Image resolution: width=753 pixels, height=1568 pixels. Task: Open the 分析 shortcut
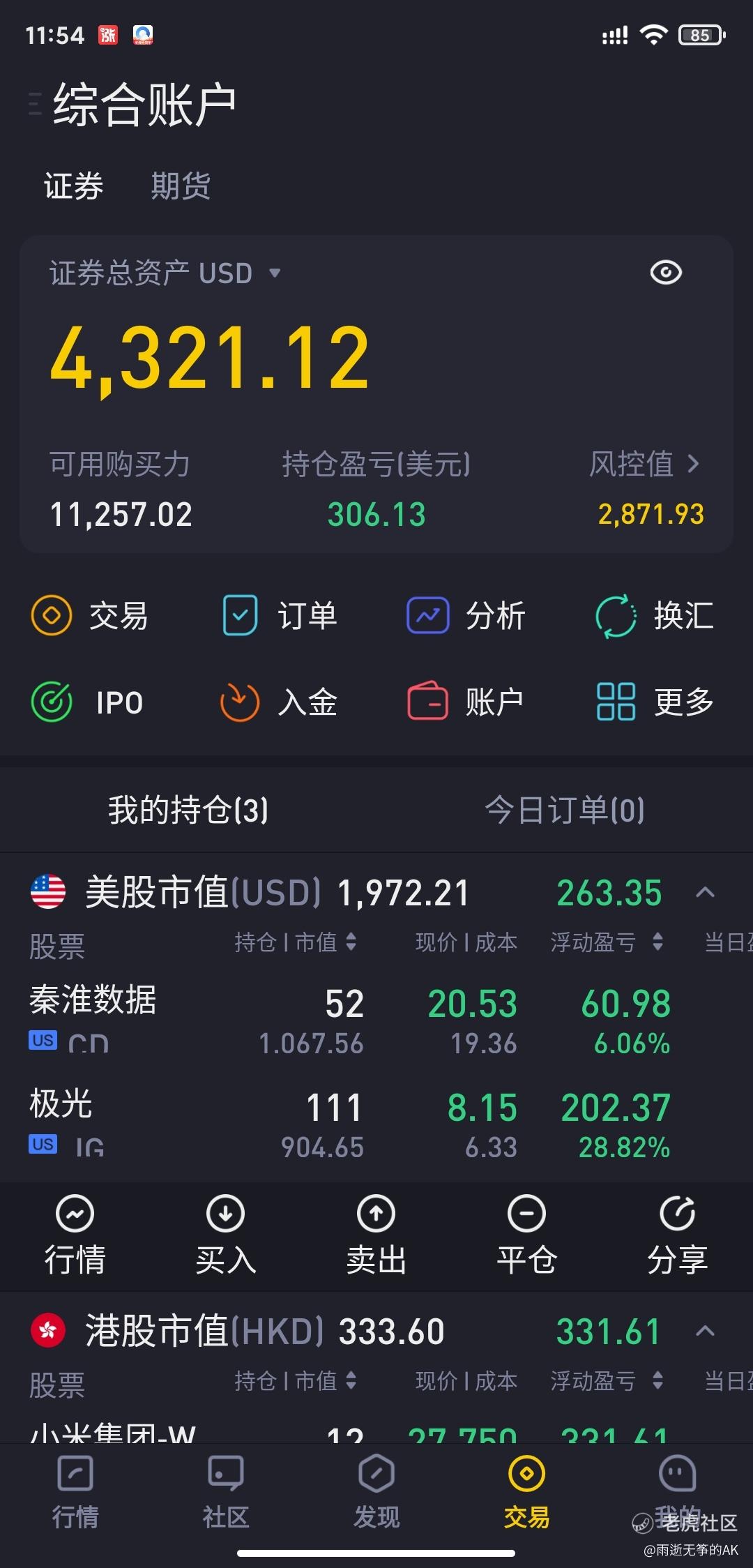[466, 615]
